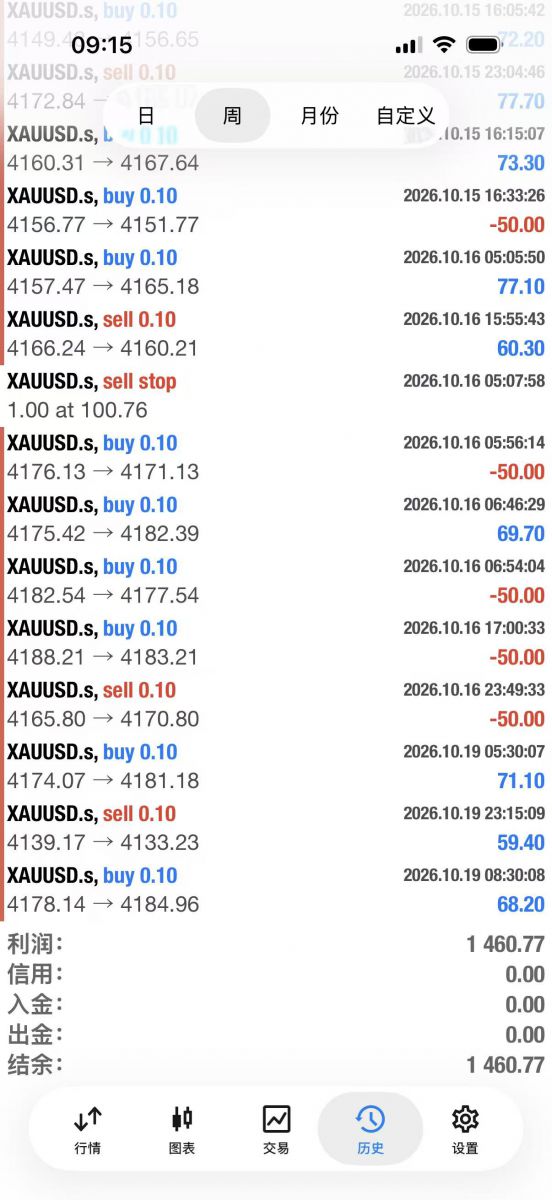Viewport: 552px width, 1200px height.
Task: Open the buy trade 4188.21 → 4183.21
Action: (x=276, y=643)
